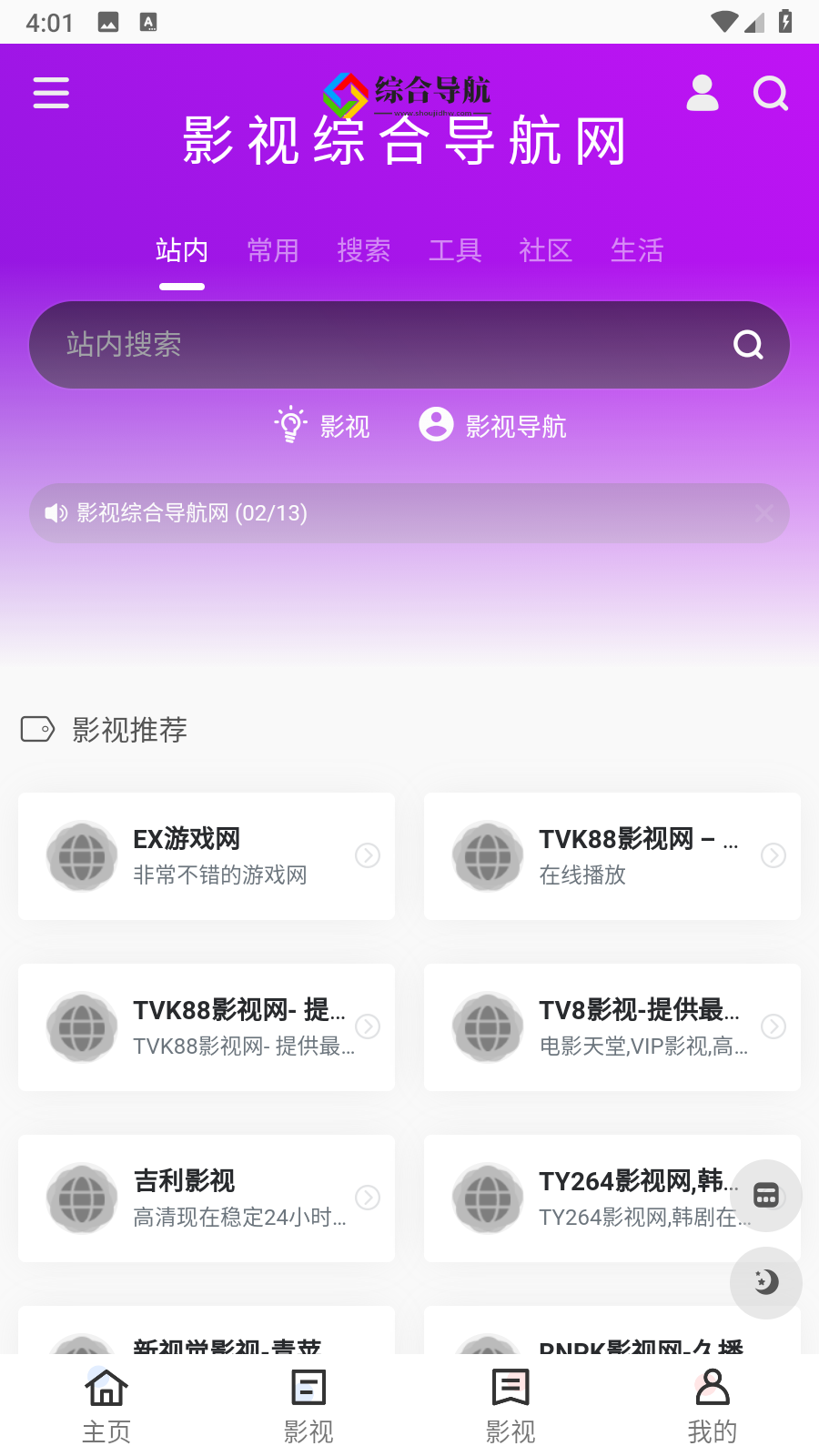
Task: Click the 影视导航 person icon
Action: coord(436,424)
